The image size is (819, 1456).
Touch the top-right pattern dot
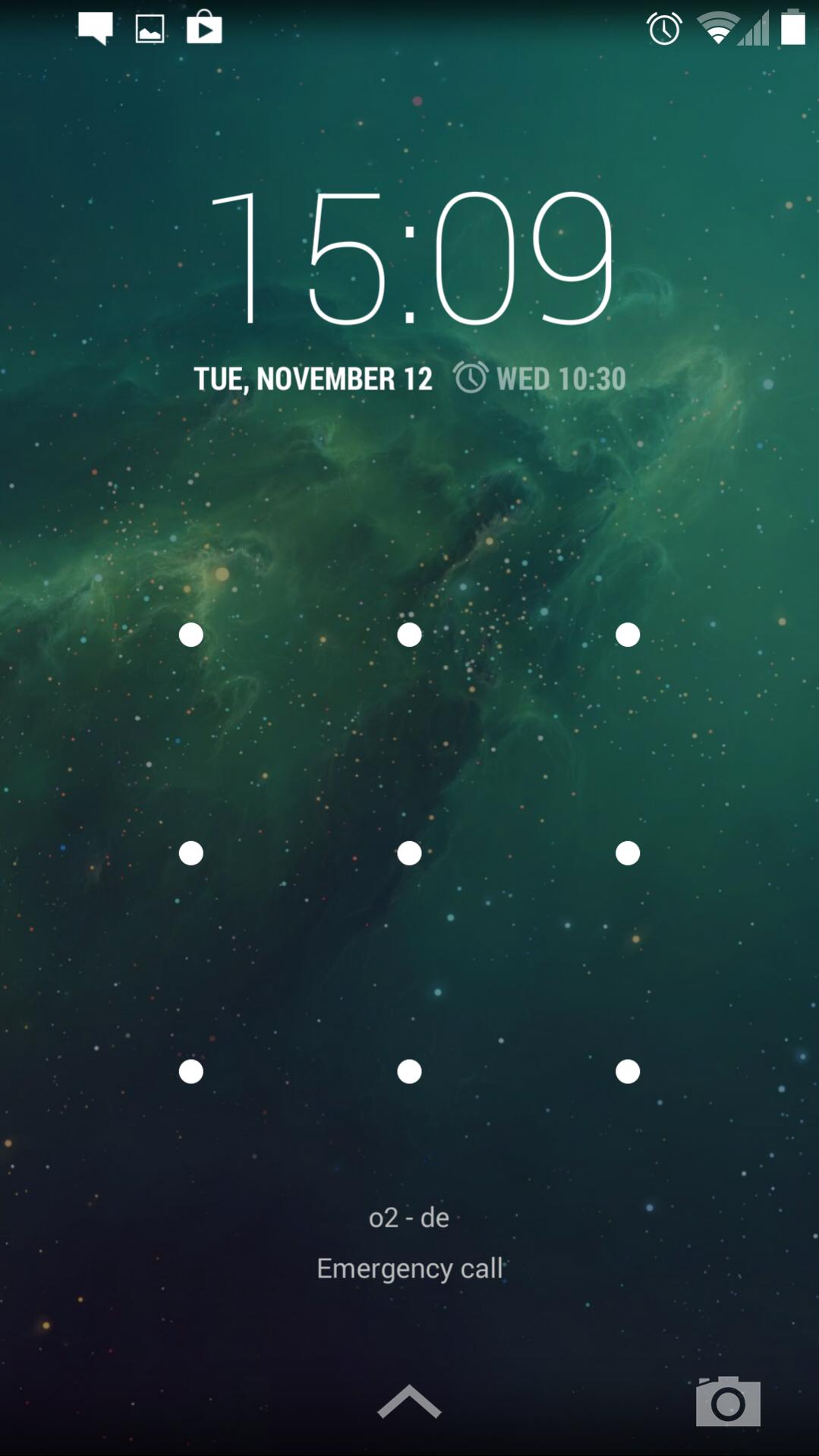click(628, 635)
